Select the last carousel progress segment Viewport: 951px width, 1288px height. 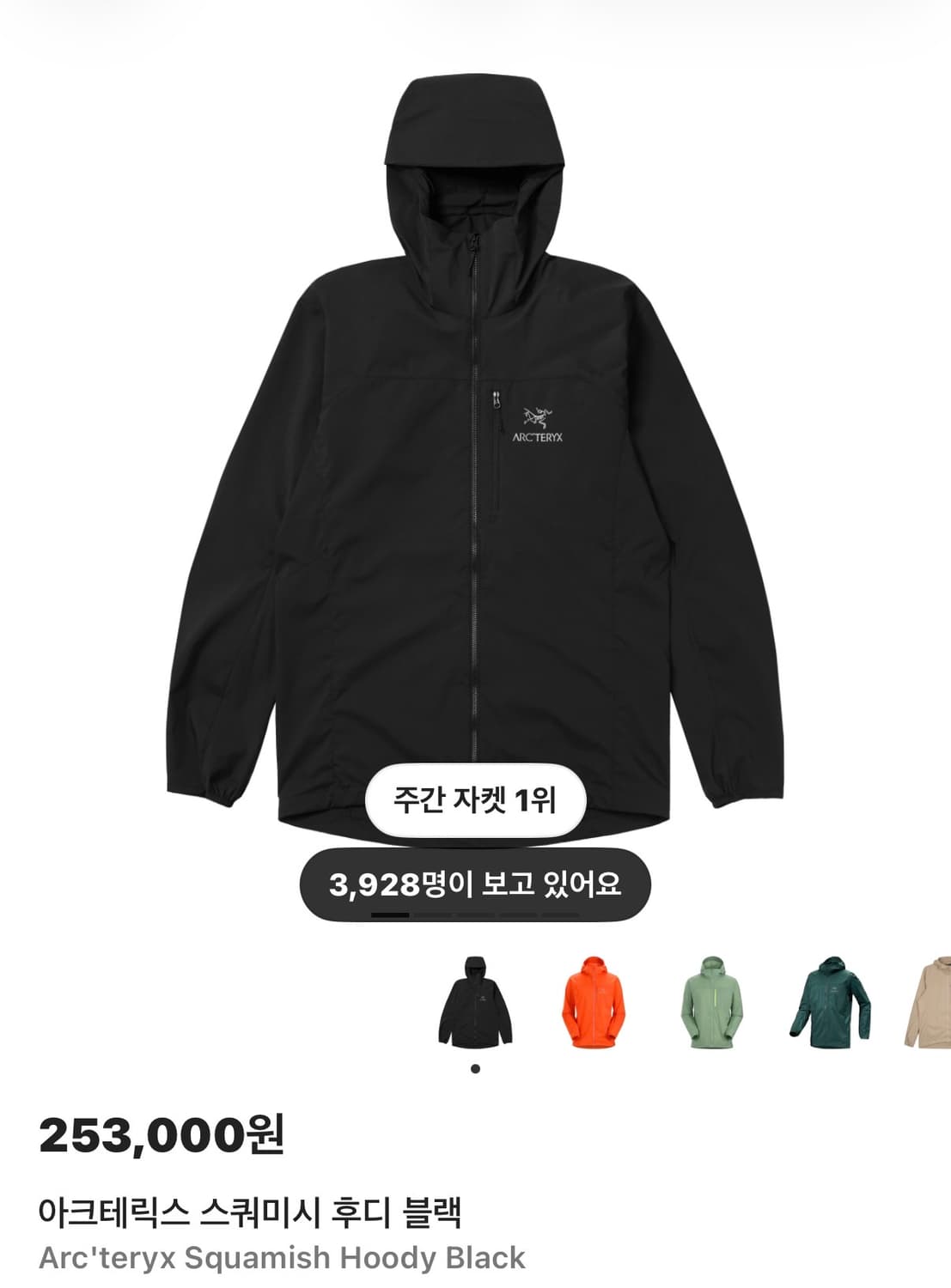coord(560,914)
